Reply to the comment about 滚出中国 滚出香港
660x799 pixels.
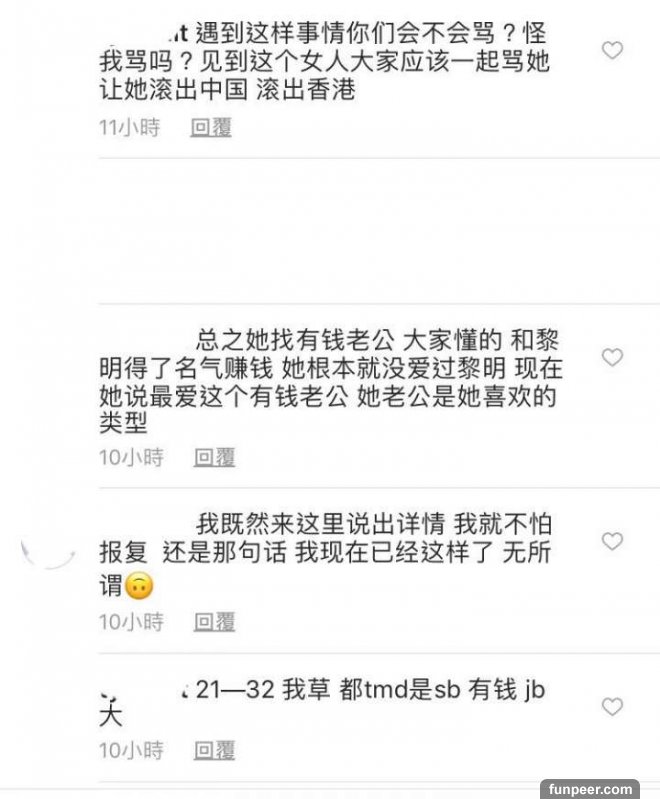click(x=211, y=128)
